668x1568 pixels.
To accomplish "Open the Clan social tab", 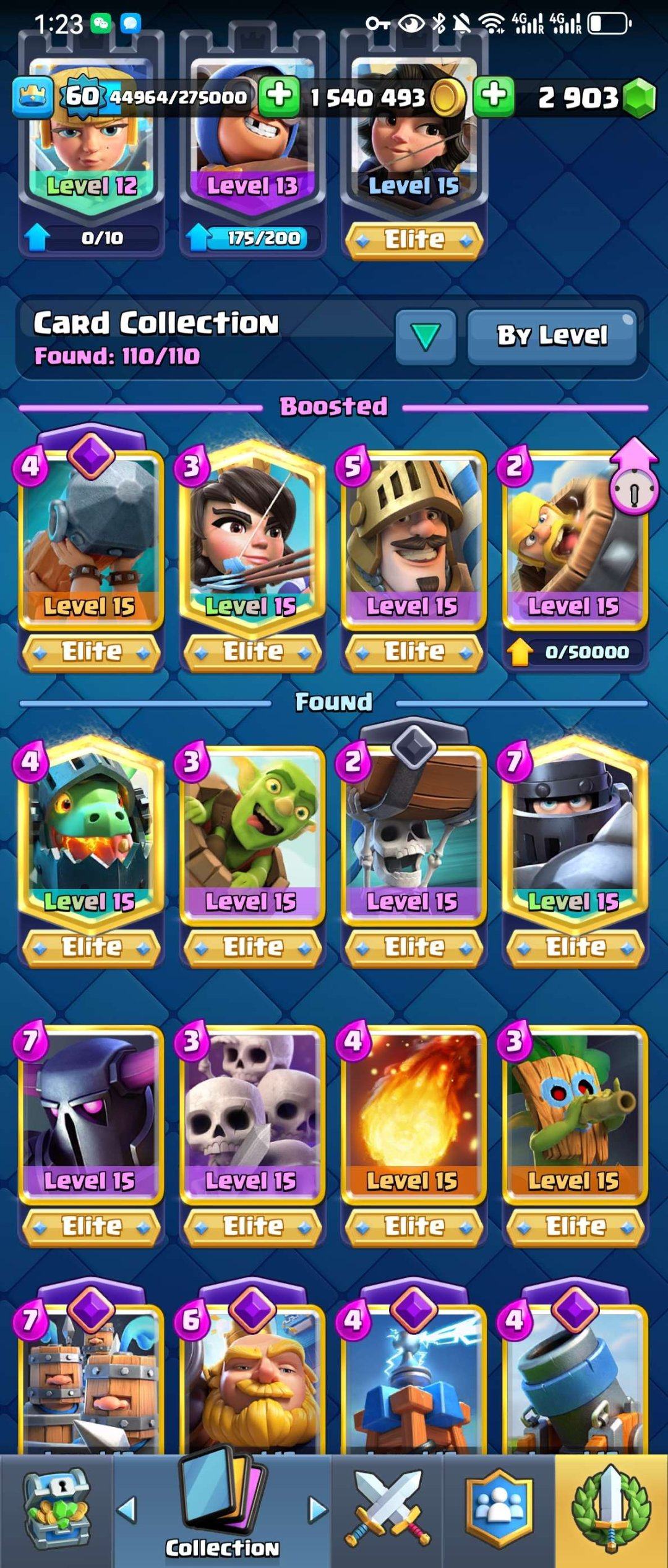I will point(499,1509).
